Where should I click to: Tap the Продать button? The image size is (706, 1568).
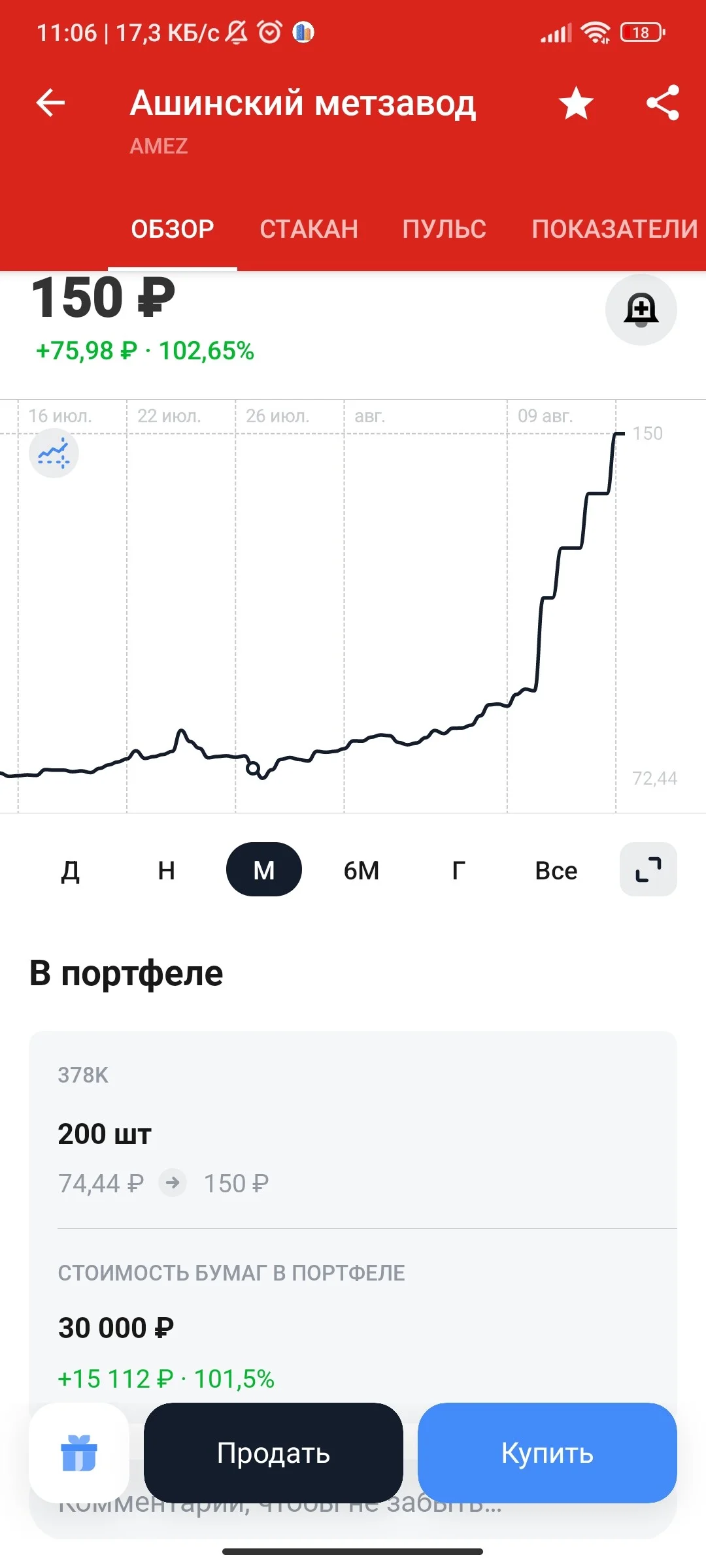pyautogui.click(x=273, y=1453)
